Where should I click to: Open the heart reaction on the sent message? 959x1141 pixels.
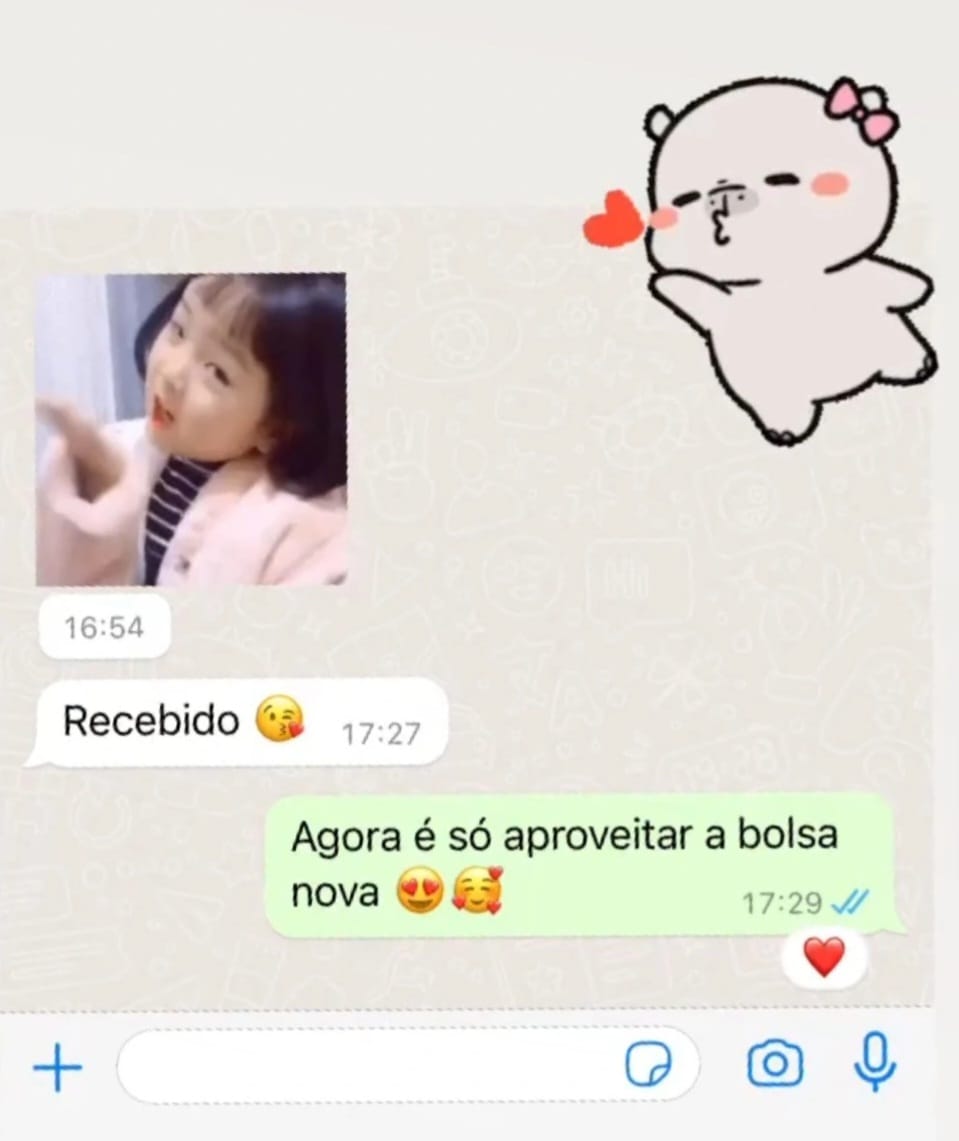[x=824, y=956]
